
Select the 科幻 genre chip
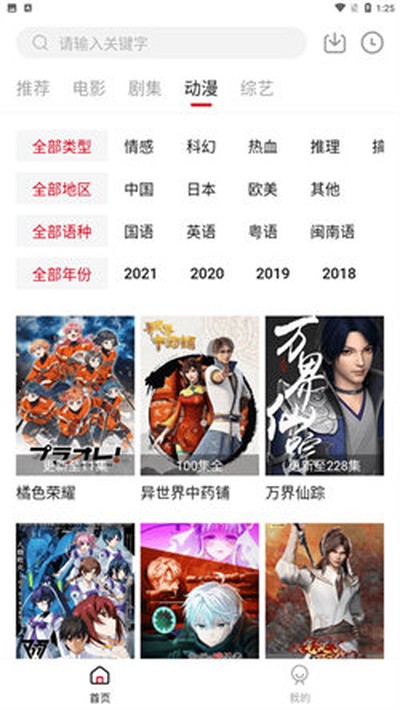pos(201,147)
